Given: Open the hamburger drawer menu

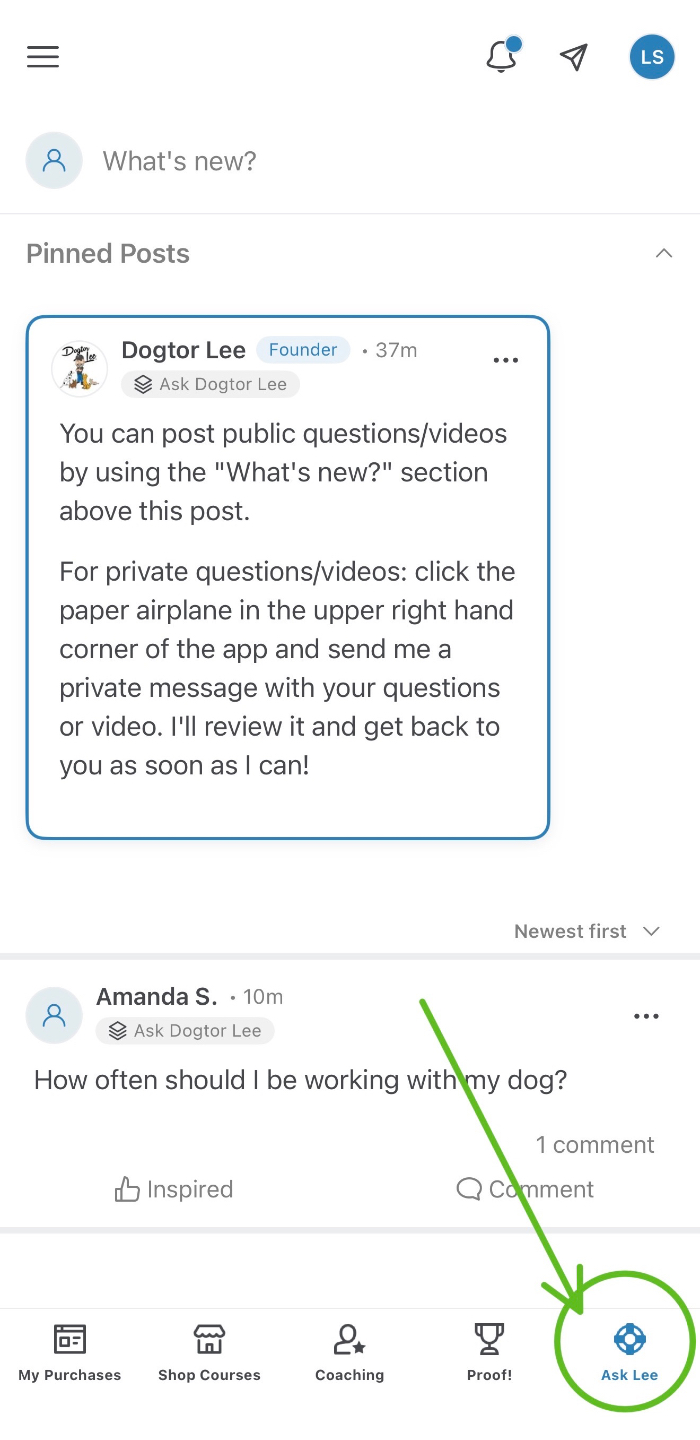Looking at the screenshot, I should [43, 57].
